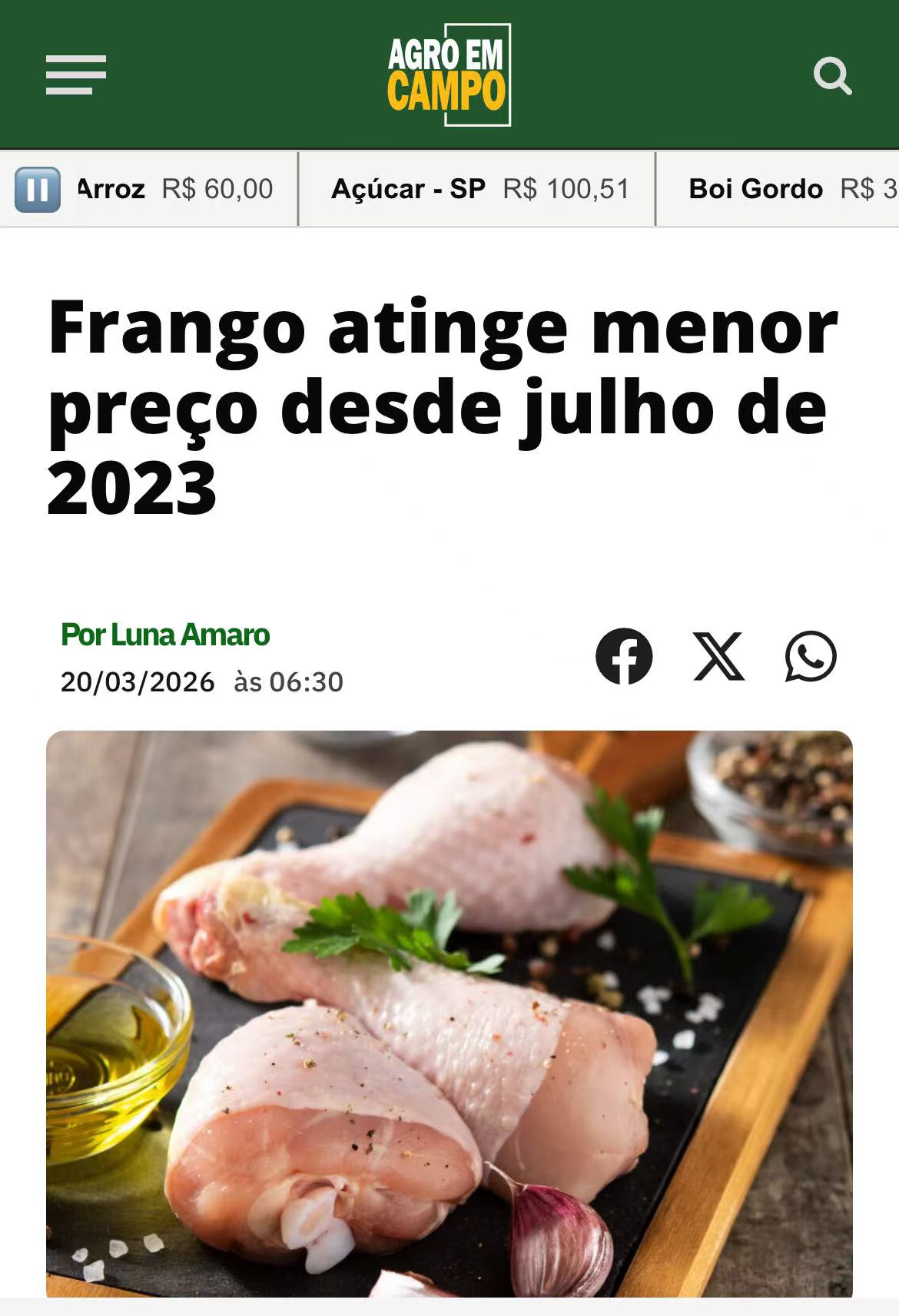Go to Agro em Campo homepage logo
Image resolution: width=899 pixels, height=1316 pixels.
tap(449, 75)
